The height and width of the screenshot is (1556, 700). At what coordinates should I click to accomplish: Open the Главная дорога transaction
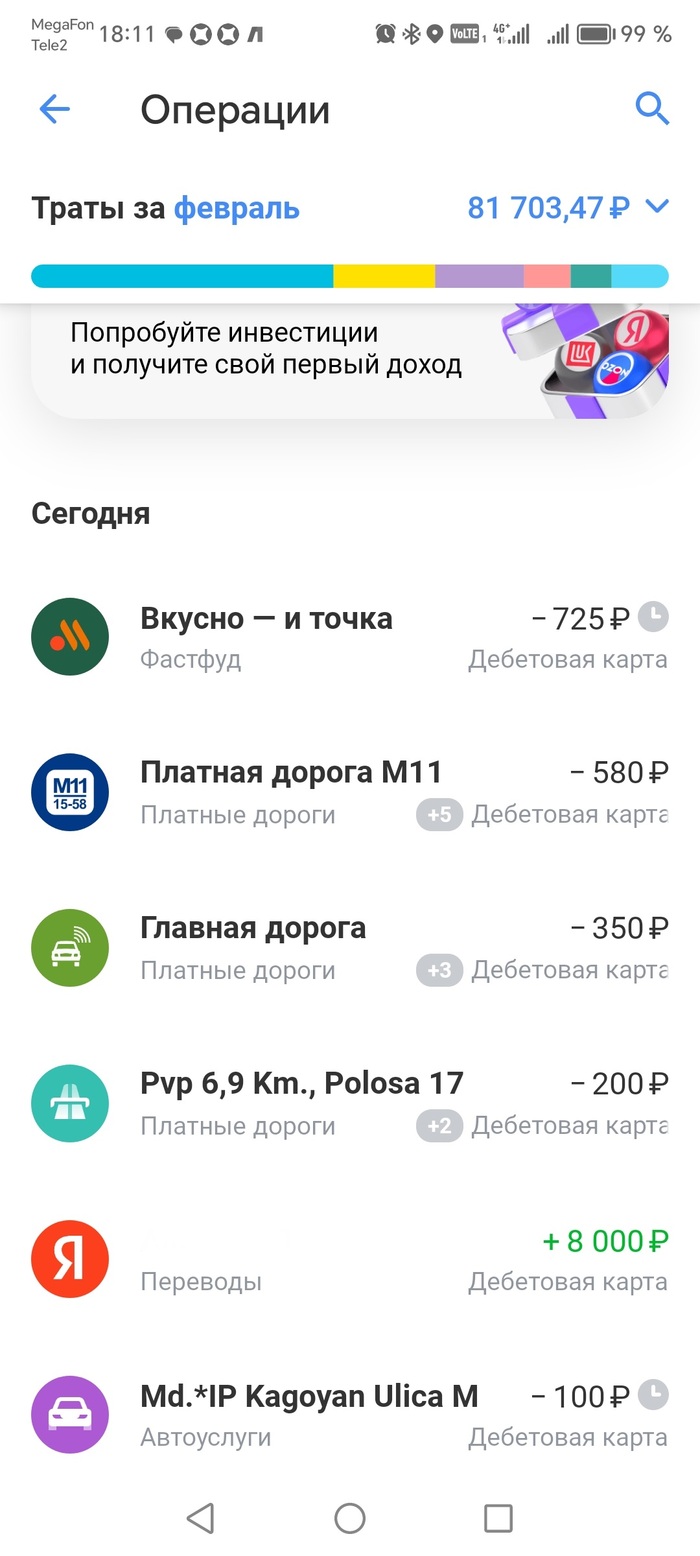tap(350, 947)
